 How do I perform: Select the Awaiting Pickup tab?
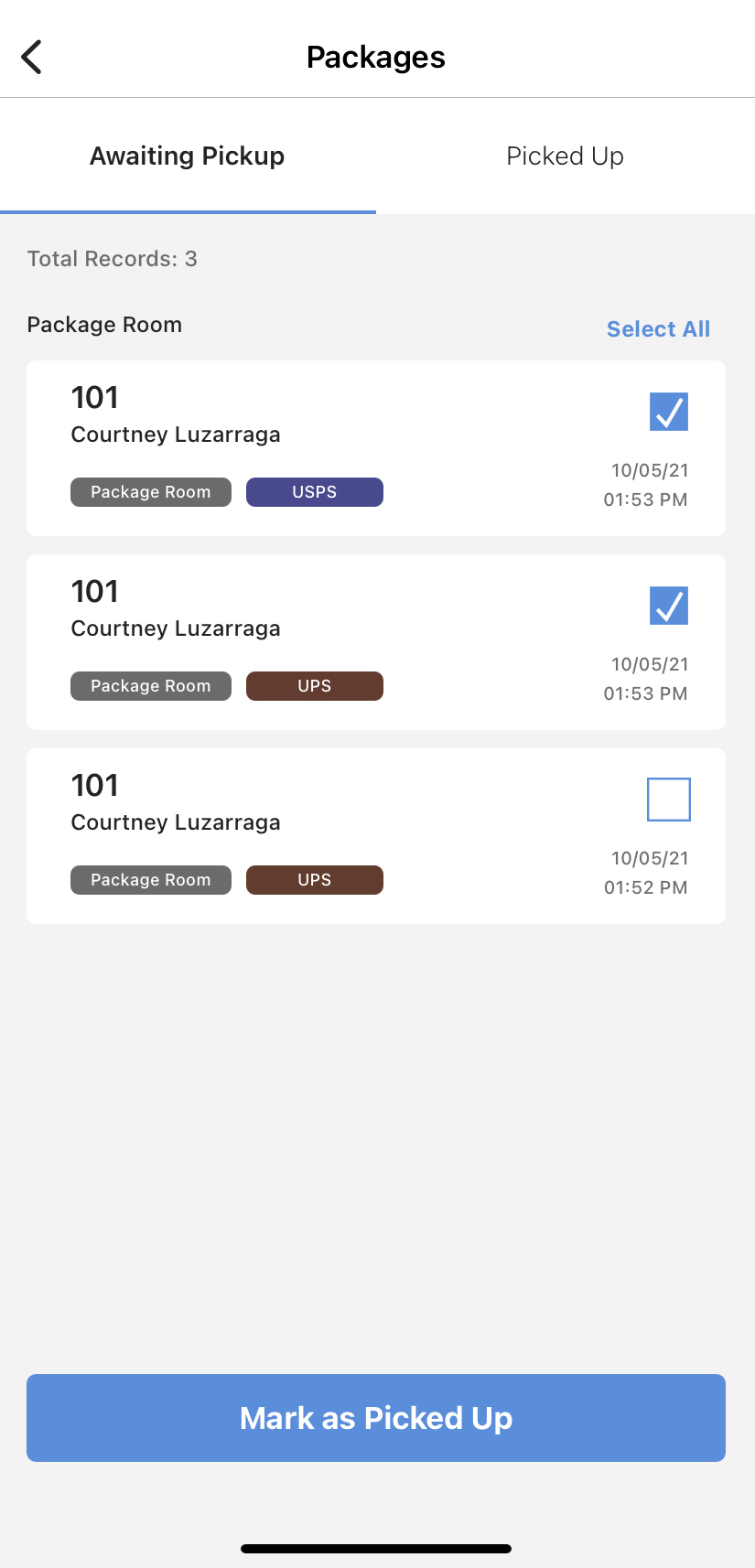(188, 156)
